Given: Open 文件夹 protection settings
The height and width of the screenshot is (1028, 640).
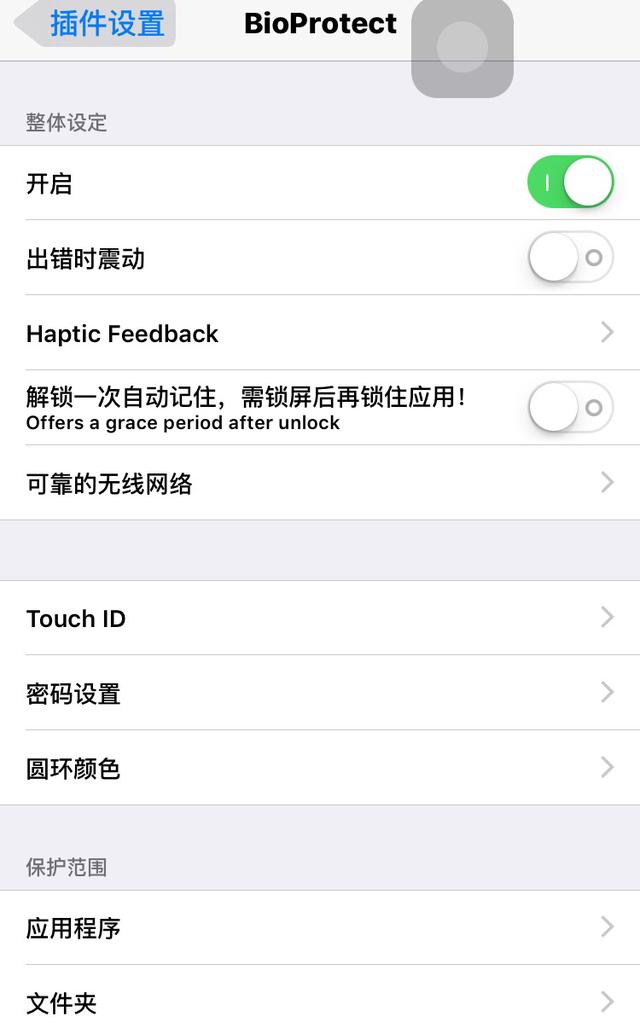Looking at the screenshot, I should pos(320,1001).
